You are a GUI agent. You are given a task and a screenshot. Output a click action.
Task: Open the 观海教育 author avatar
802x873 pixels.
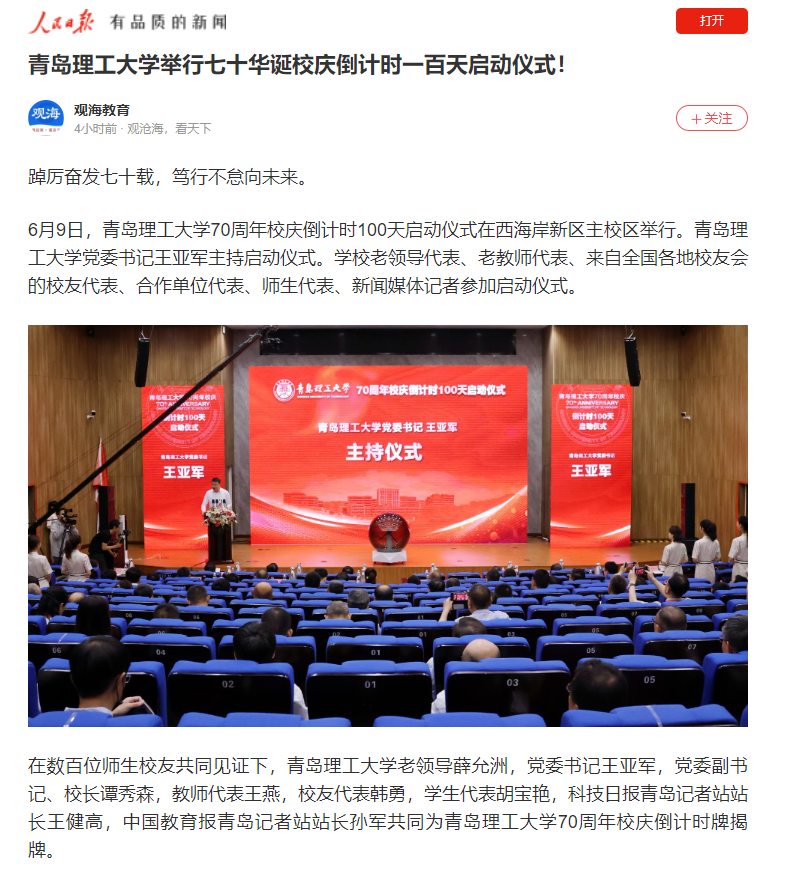pos(45,118)
